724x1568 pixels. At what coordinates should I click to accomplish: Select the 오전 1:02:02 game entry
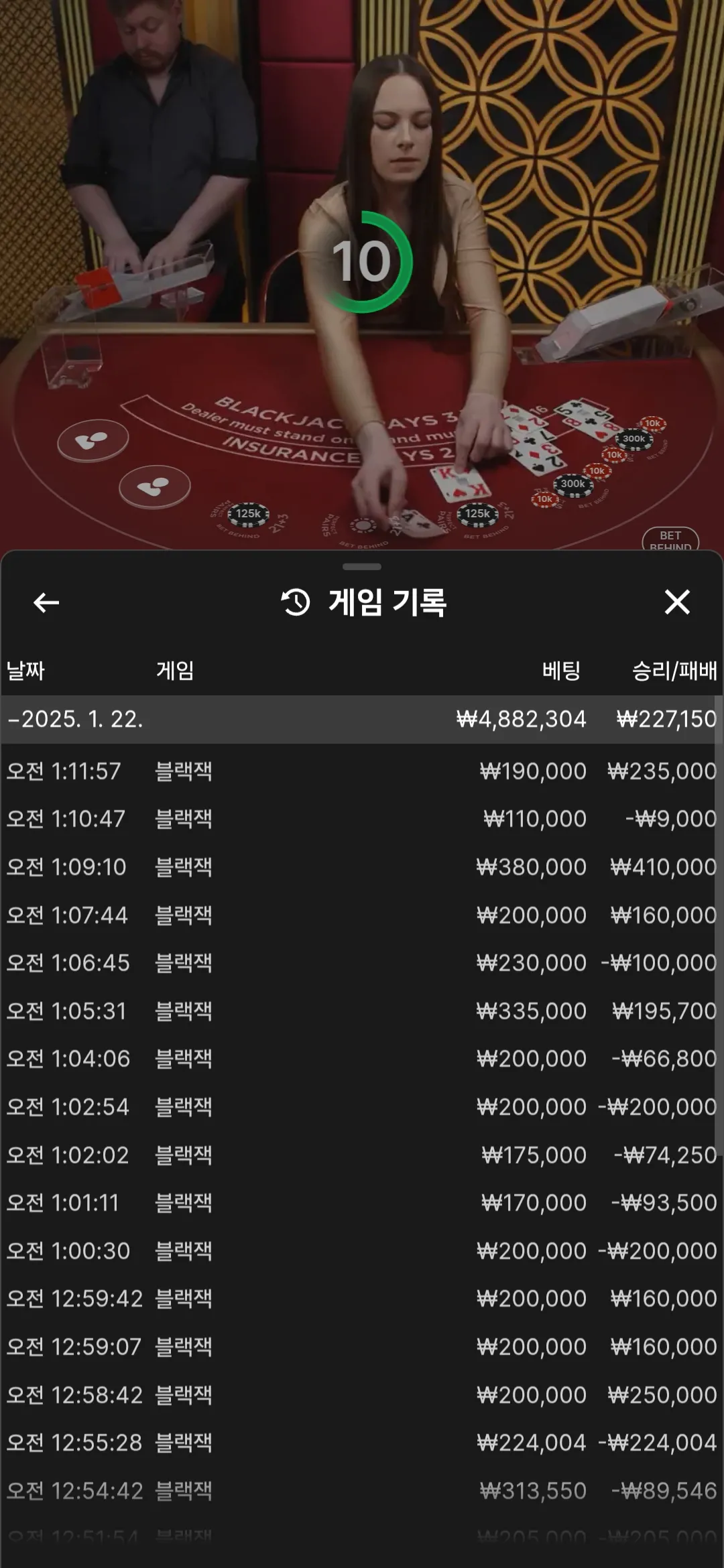pyautogui.click(x=362, y=1155)
